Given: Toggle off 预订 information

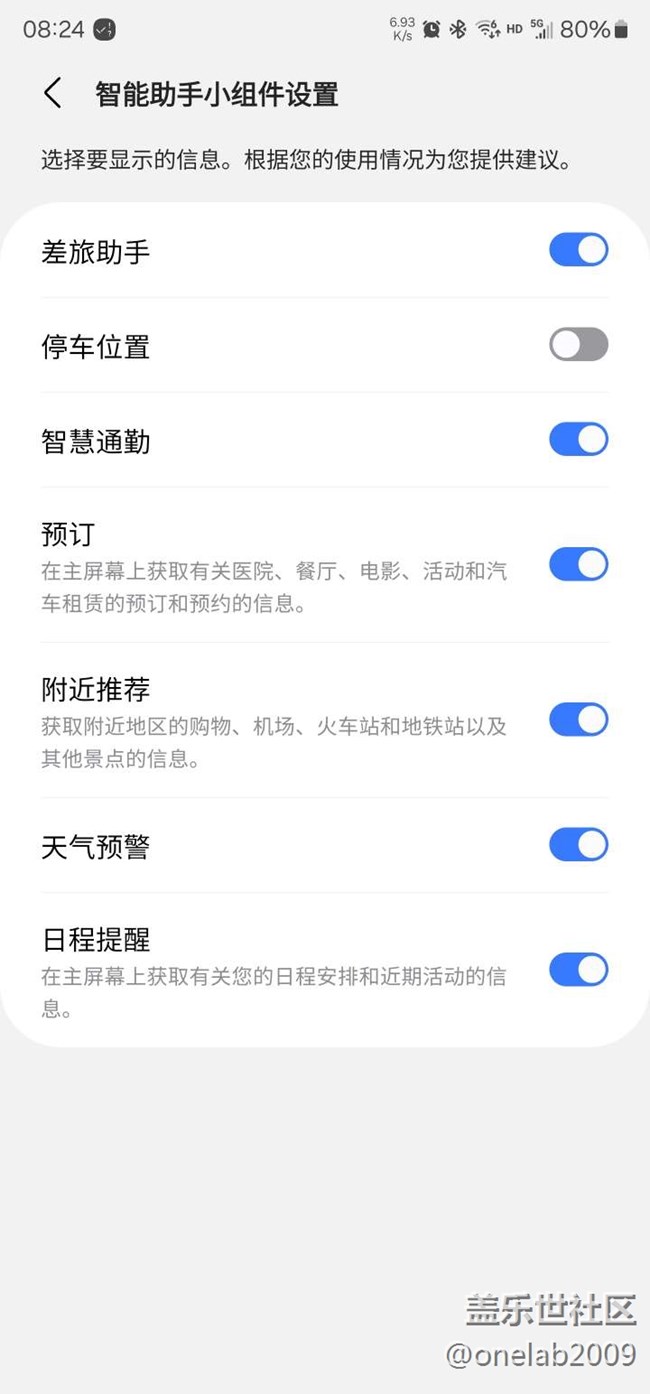Looking at the screenshot, I should tap(578, 564).
